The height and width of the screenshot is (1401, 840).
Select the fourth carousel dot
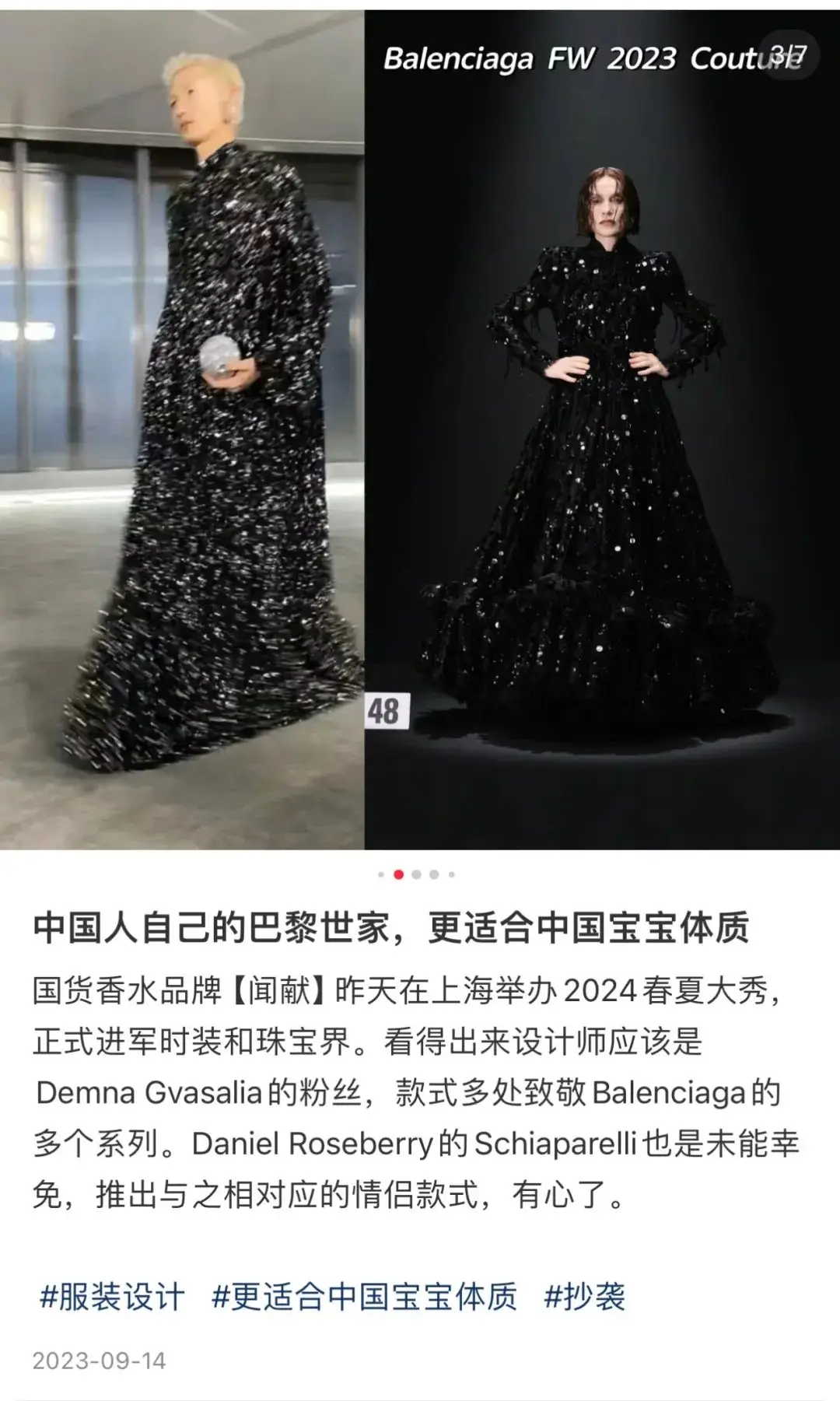pos(433,874)
